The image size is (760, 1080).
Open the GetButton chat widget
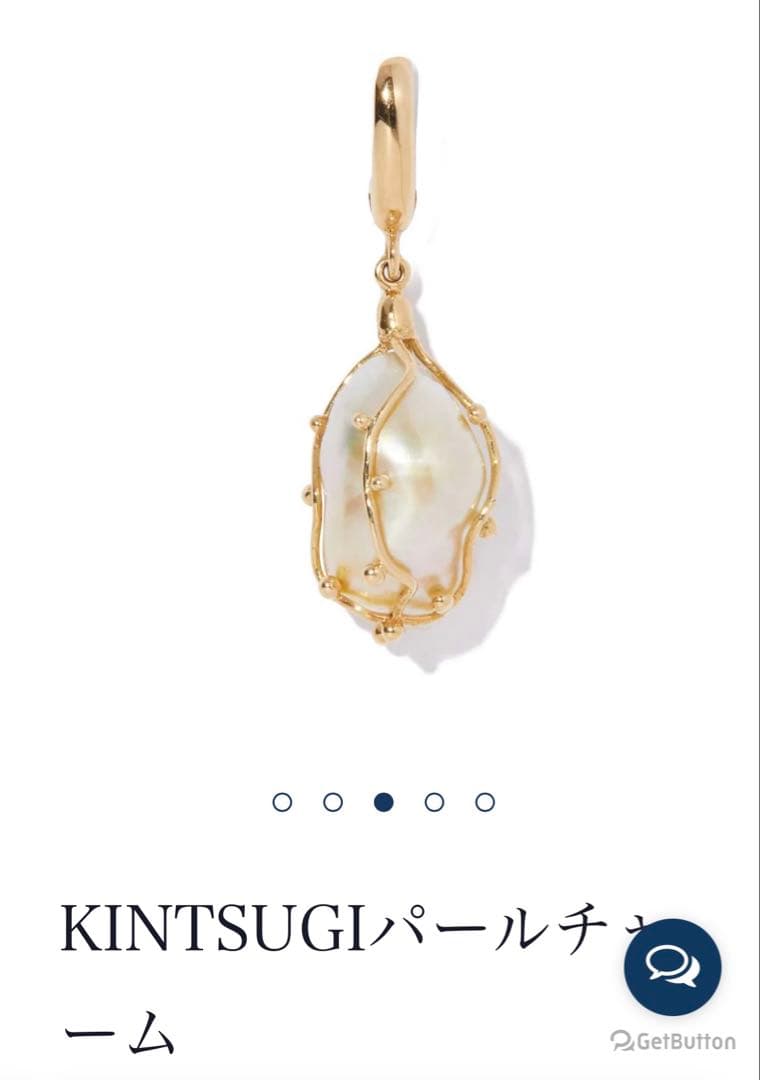tap(672, 967)
